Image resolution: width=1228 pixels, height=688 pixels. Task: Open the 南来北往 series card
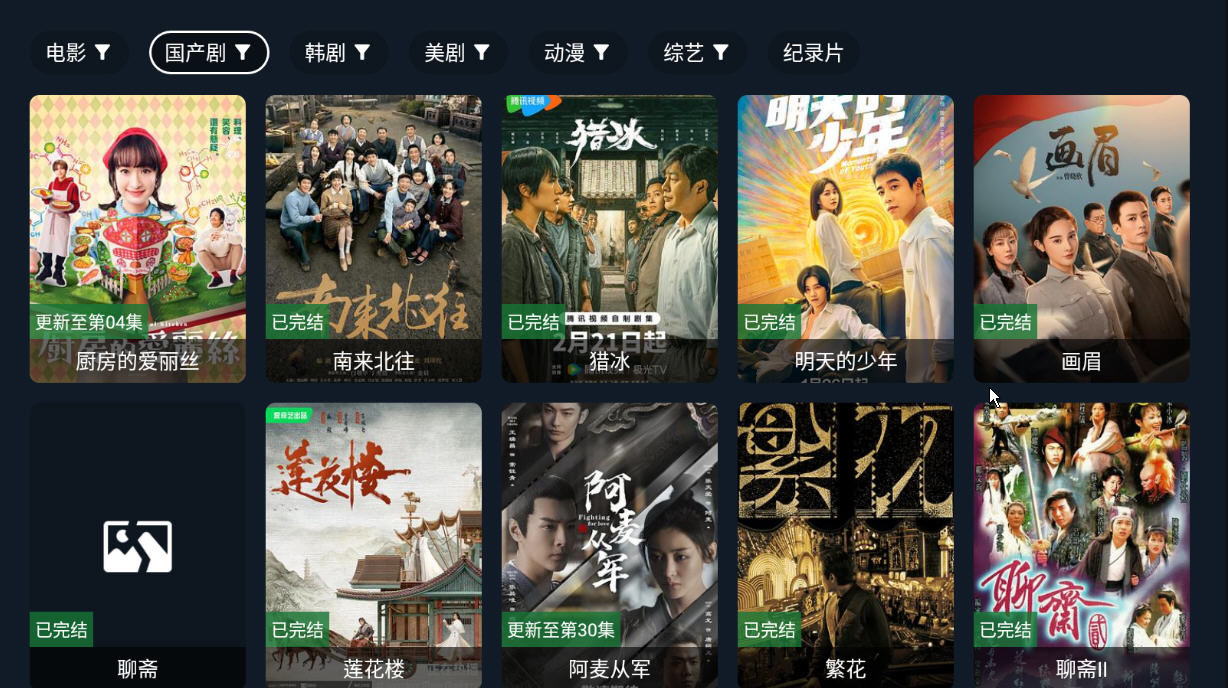point(373,238)
